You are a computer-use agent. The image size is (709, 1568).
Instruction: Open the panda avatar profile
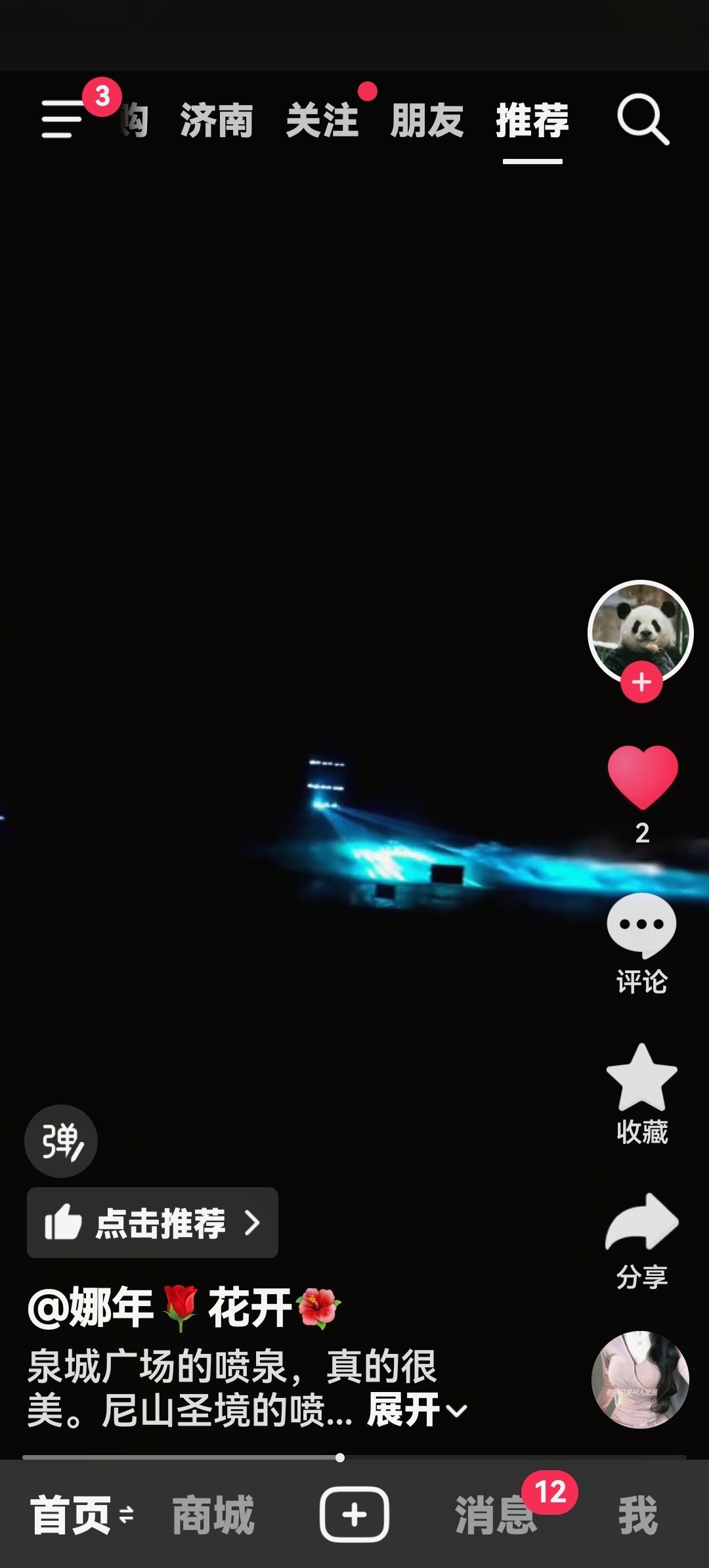tap(640, 629)
